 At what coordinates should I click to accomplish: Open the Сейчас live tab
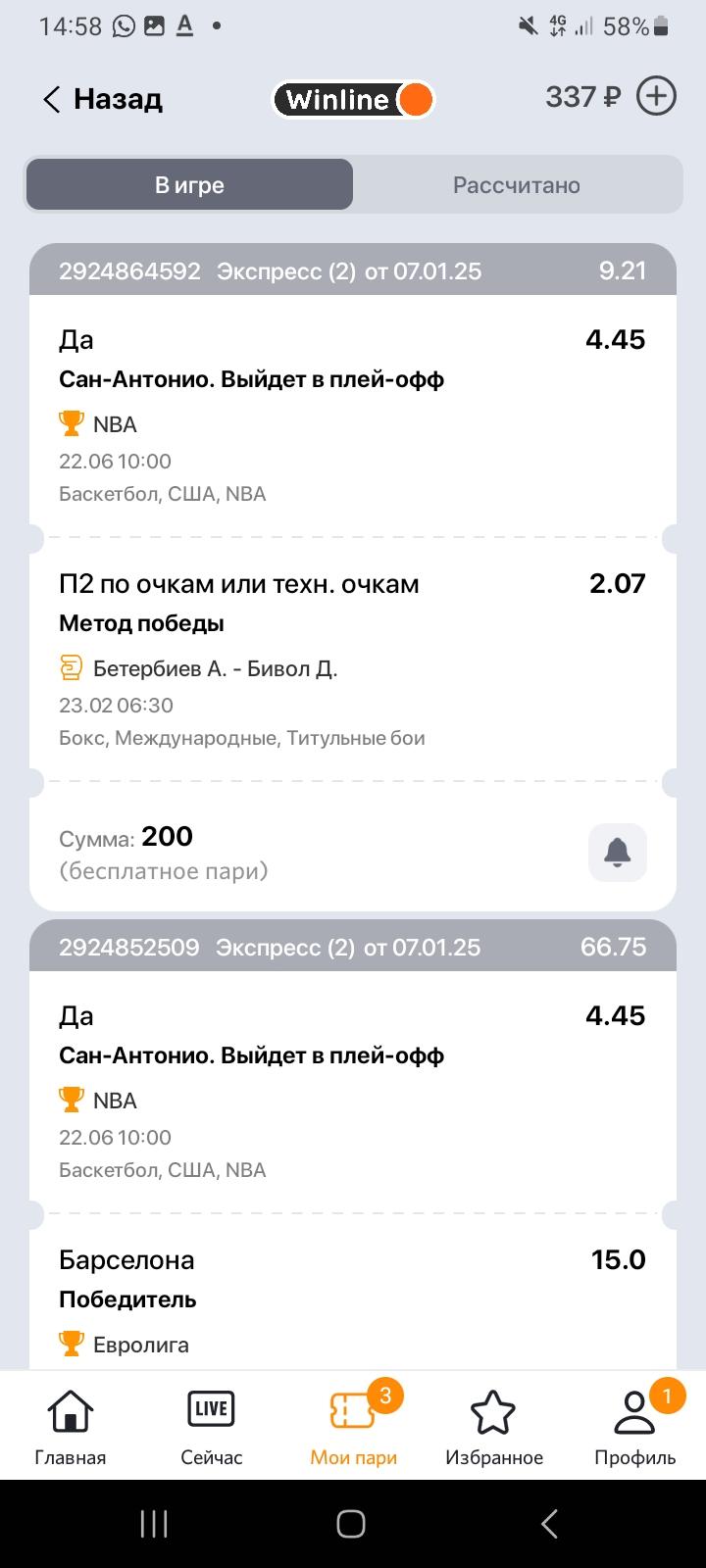click(x=212, y=1427)
